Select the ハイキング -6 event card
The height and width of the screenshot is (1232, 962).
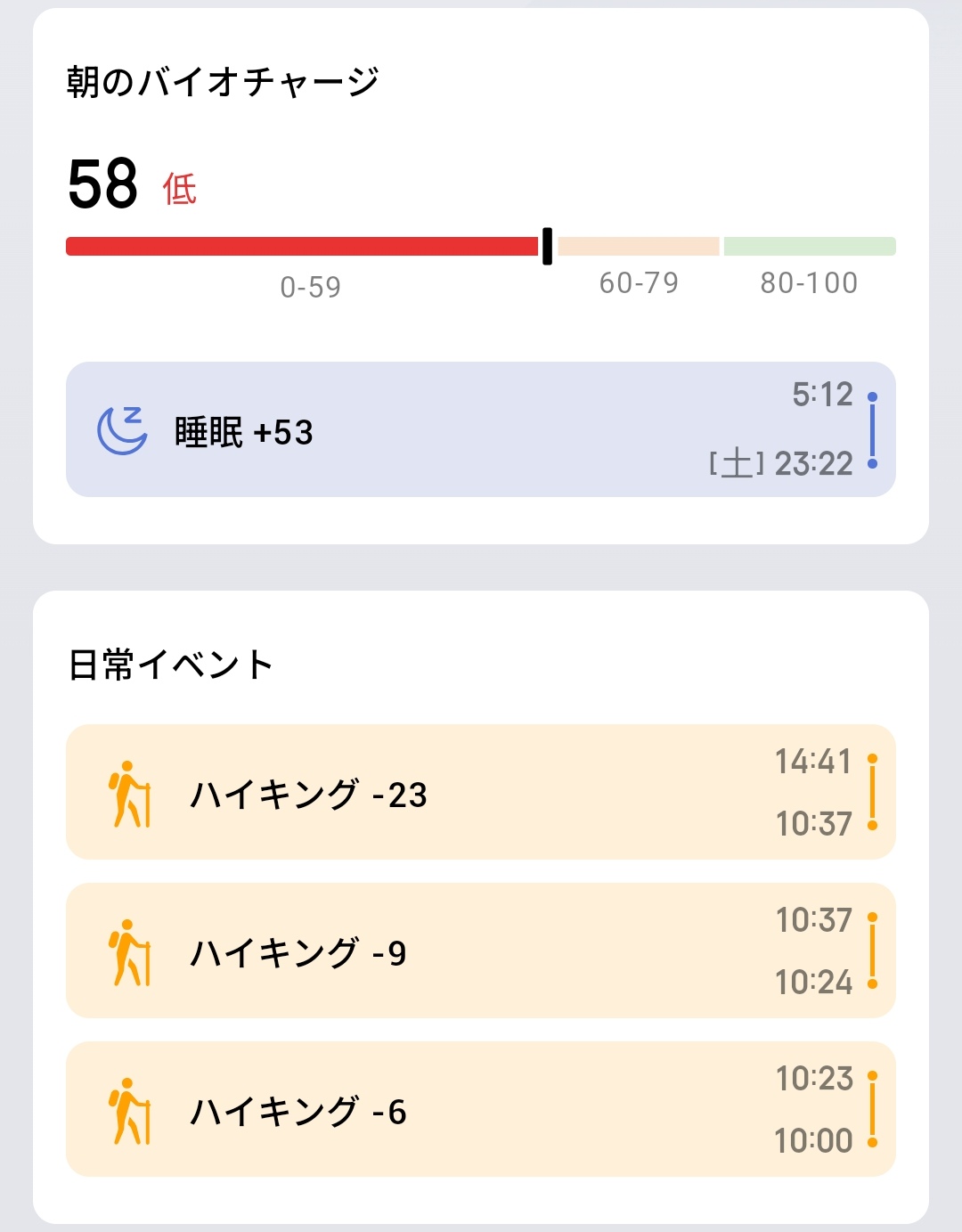[x=480, y=1109]
